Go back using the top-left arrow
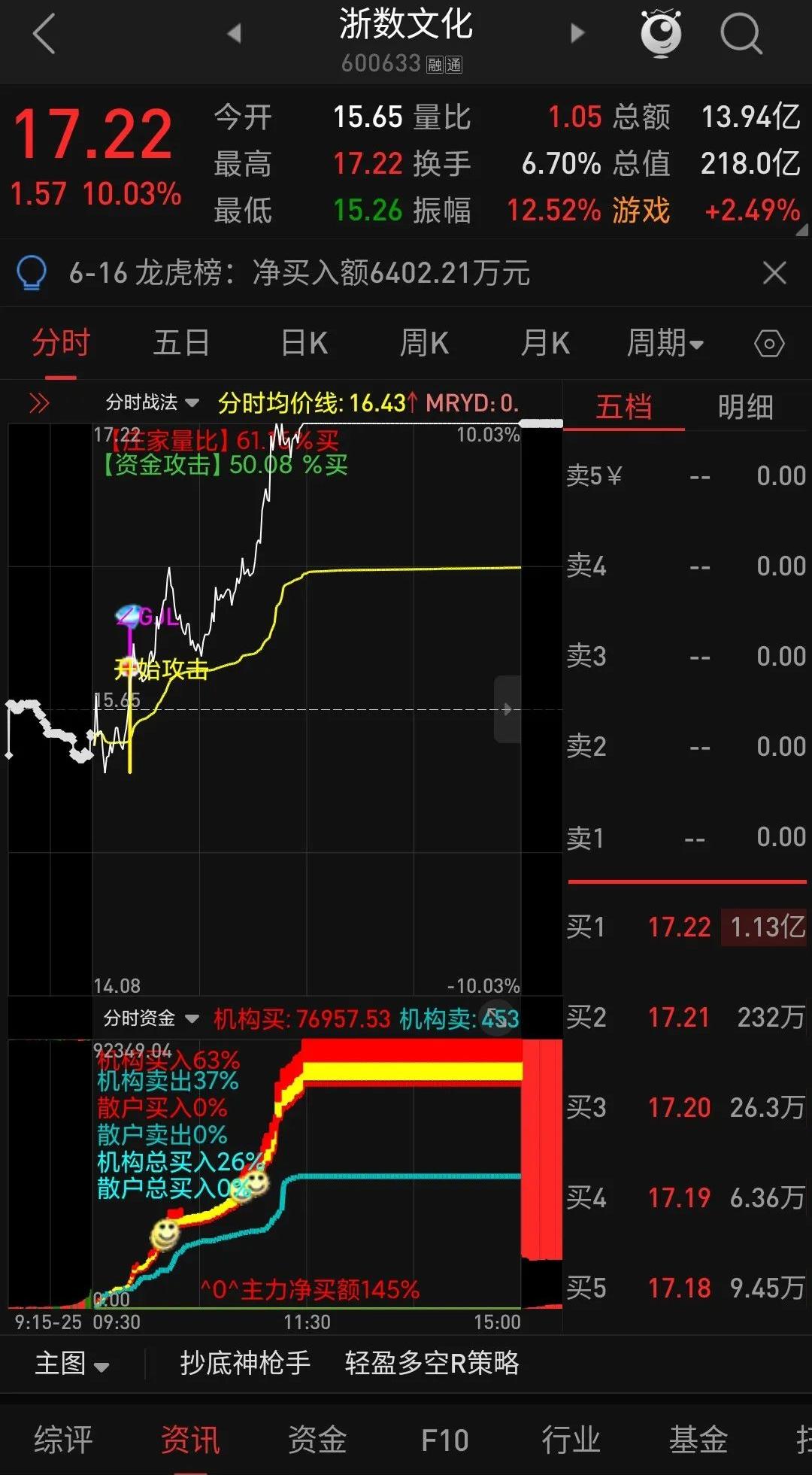 (44, 35)
